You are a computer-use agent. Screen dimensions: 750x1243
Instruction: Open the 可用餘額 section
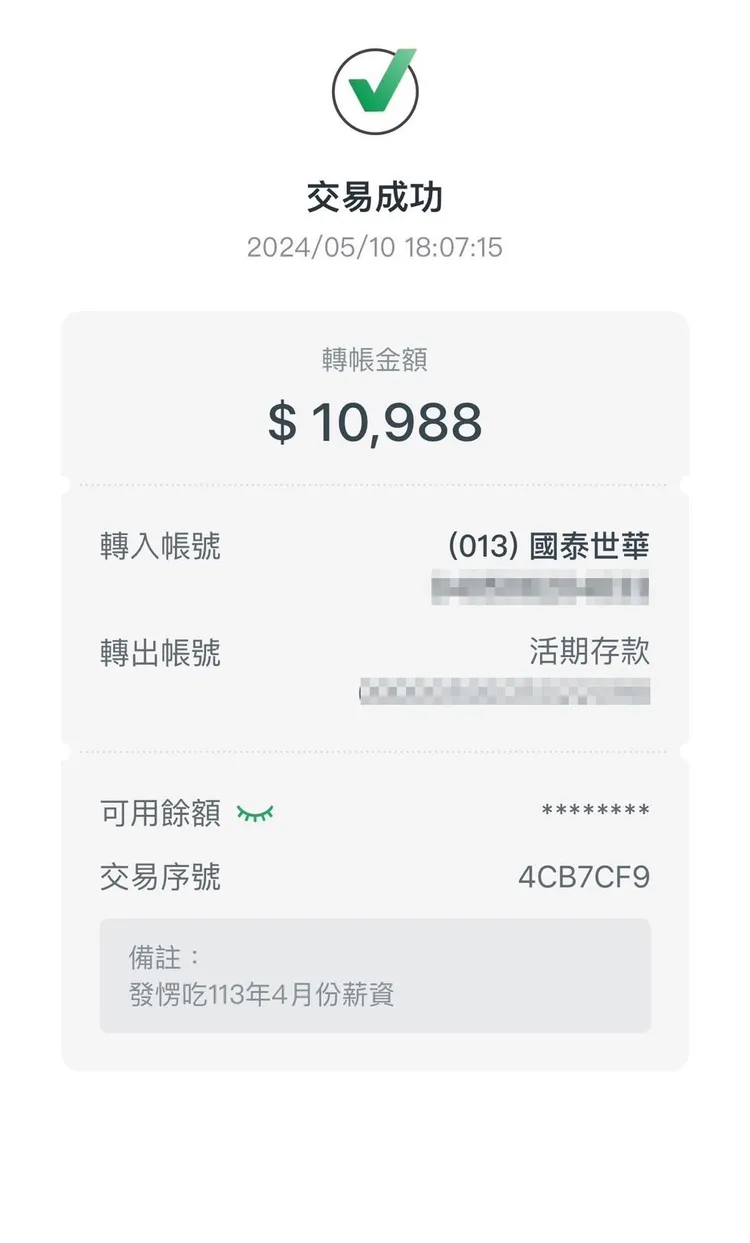point(161,812)
